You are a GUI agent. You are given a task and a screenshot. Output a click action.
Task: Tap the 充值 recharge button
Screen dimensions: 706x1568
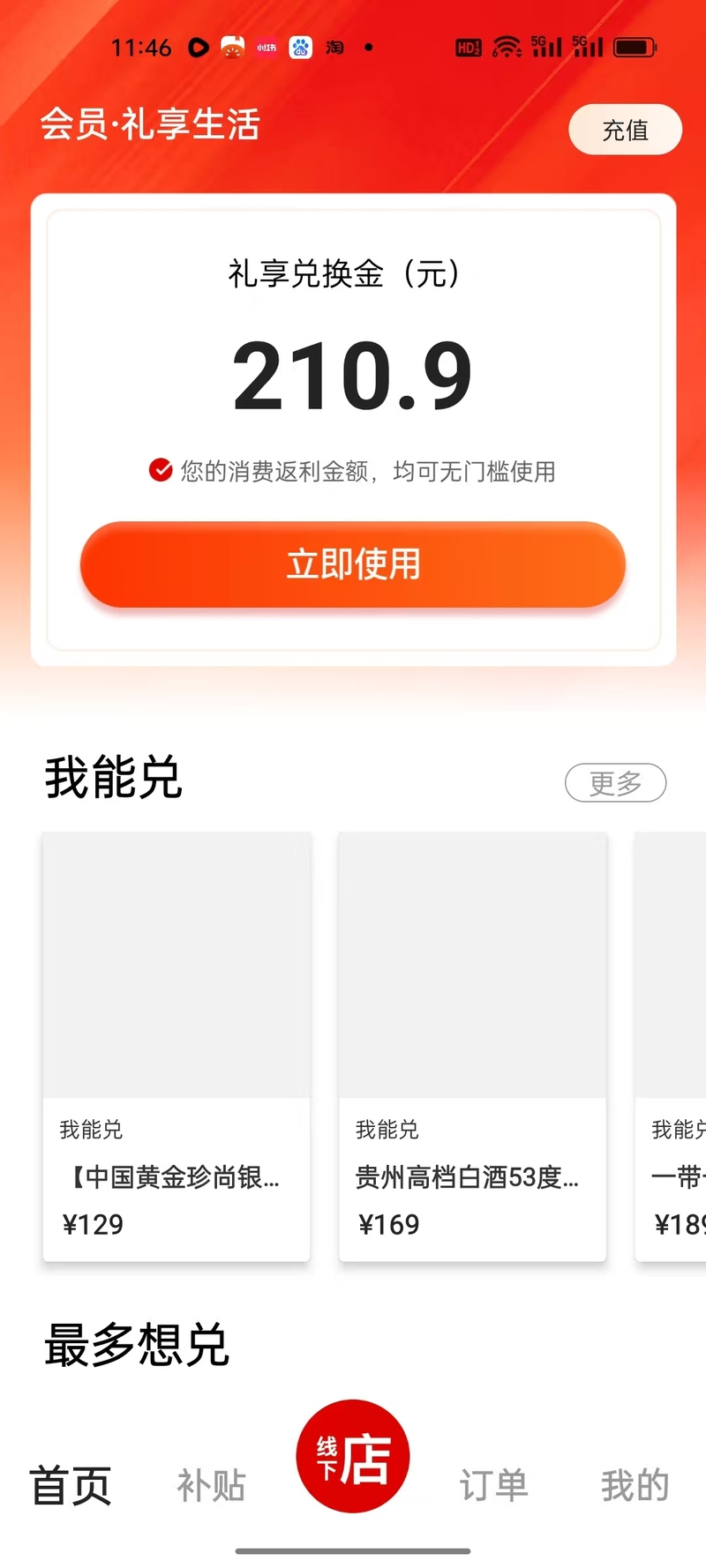click(x=625, y=130)
